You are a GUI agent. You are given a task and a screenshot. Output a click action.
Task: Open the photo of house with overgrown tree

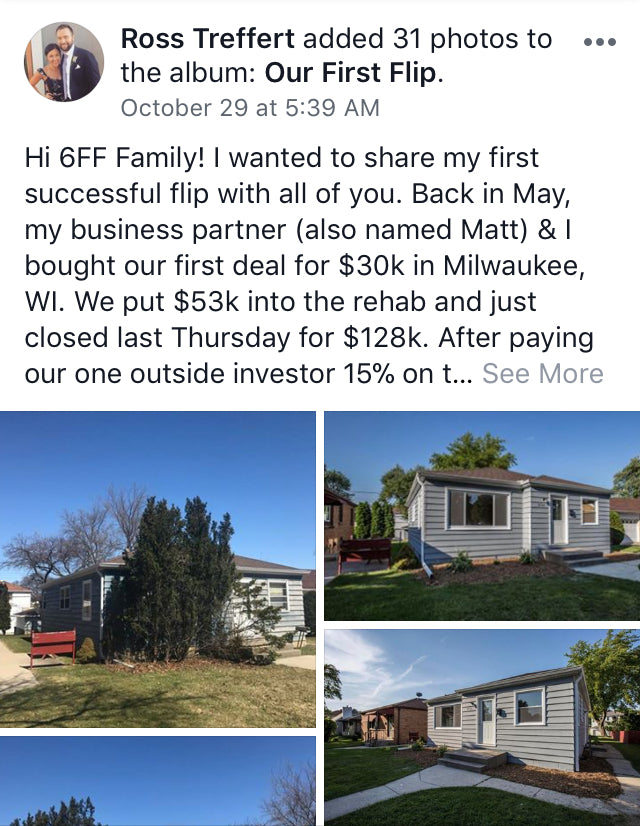click(157, 568)
